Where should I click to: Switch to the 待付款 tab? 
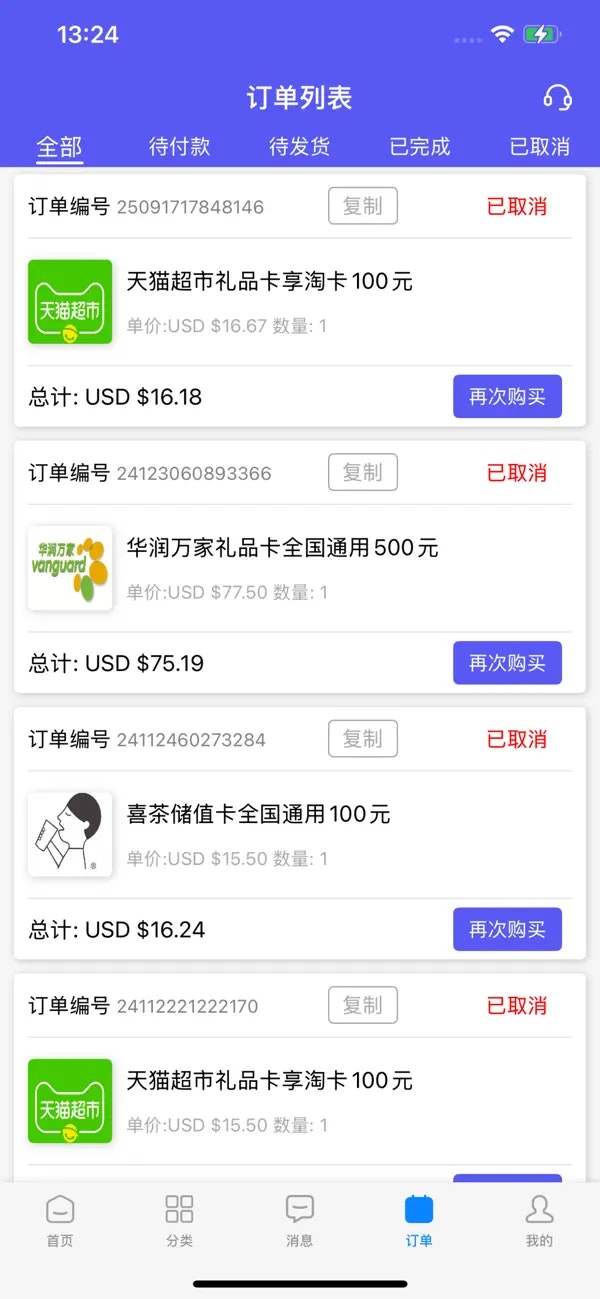pos(180,147)
